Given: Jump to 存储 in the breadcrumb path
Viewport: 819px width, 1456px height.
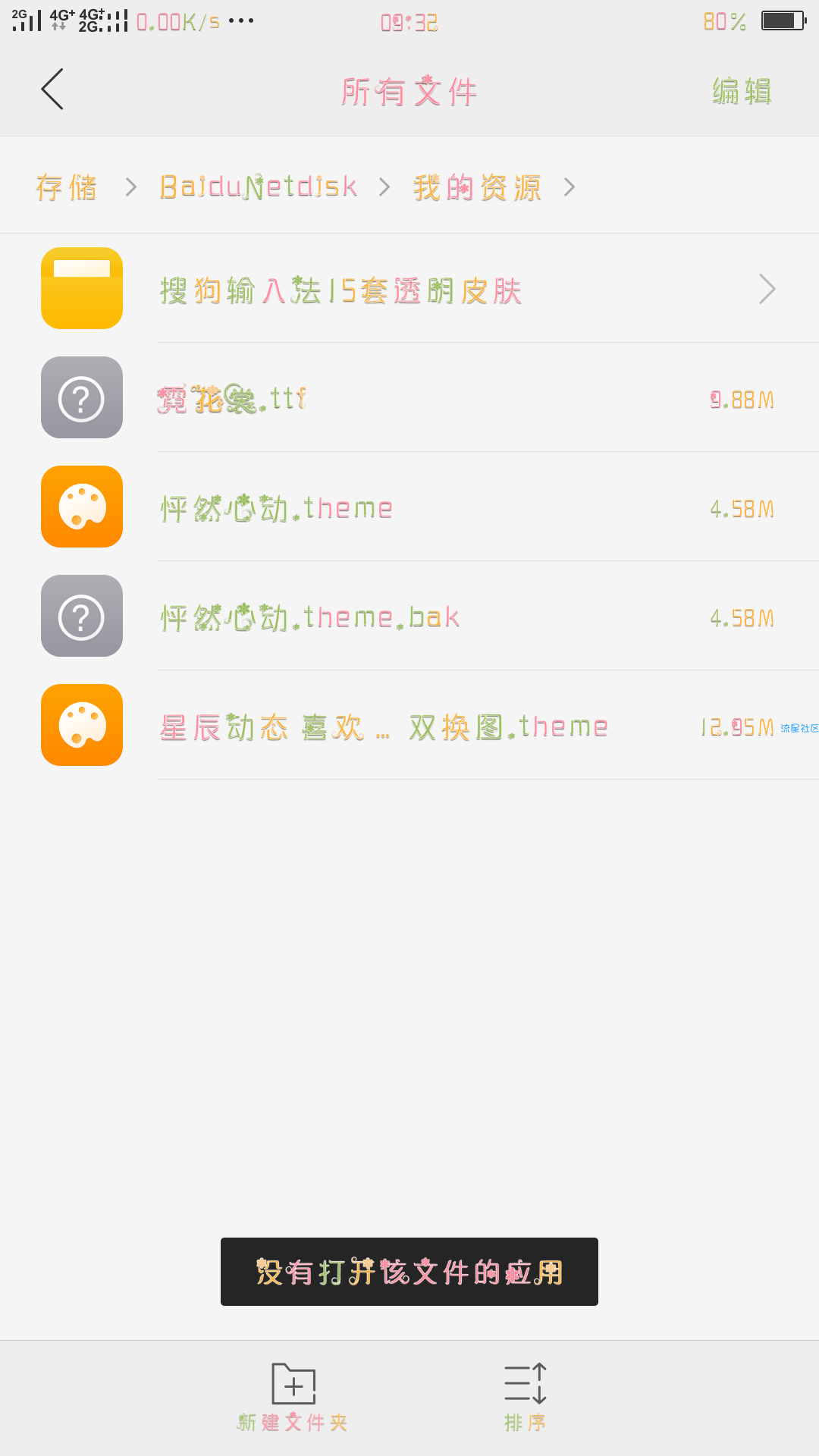Looking at the screenshot, I should tap(67, 187).
